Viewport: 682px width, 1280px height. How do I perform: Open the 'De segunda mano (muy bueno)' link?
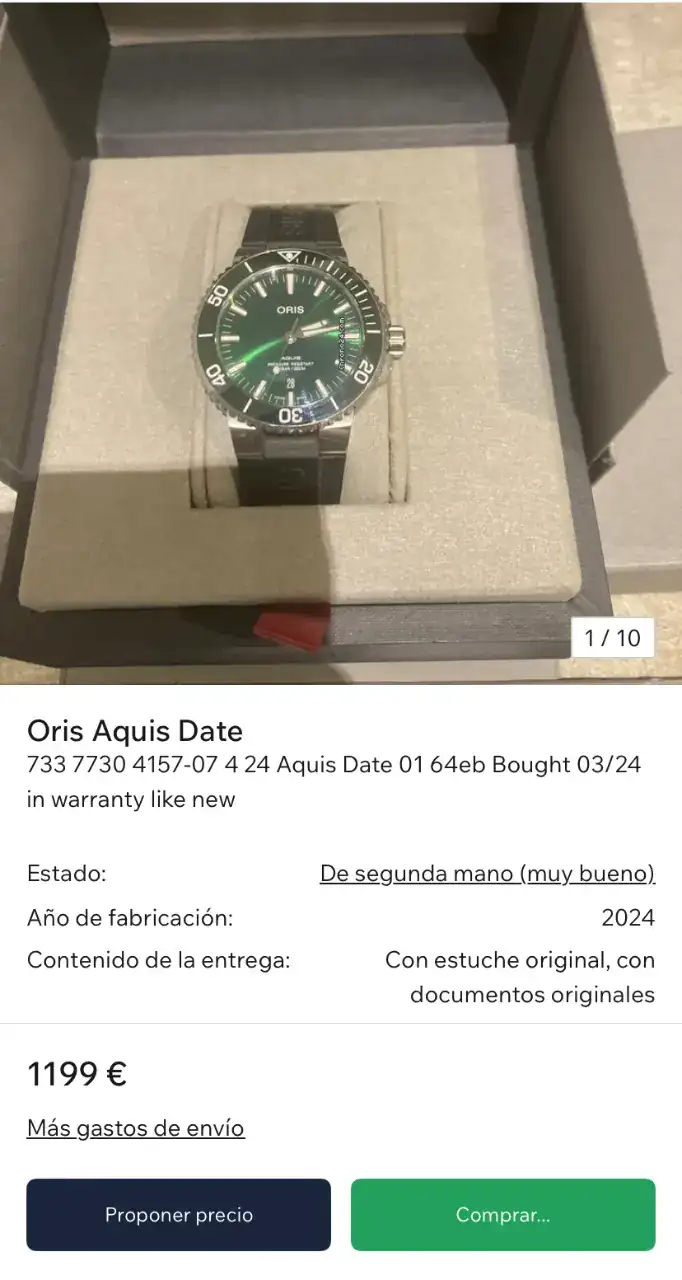(487, 874)
